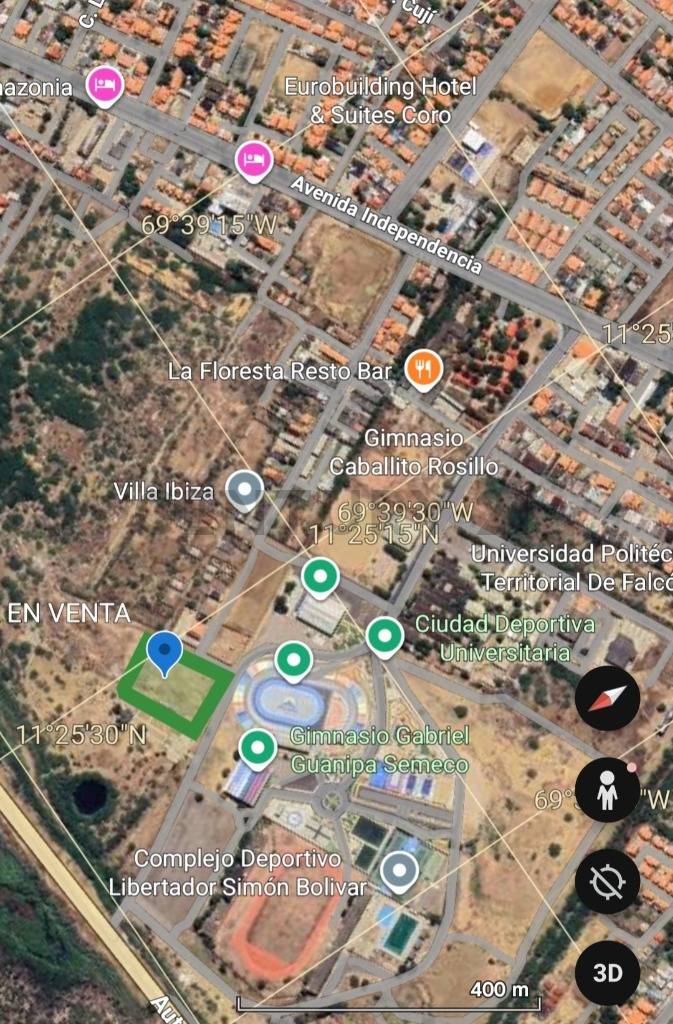Open the Eurobuilding Hotel & Suites Coro pin

(254, 158)
